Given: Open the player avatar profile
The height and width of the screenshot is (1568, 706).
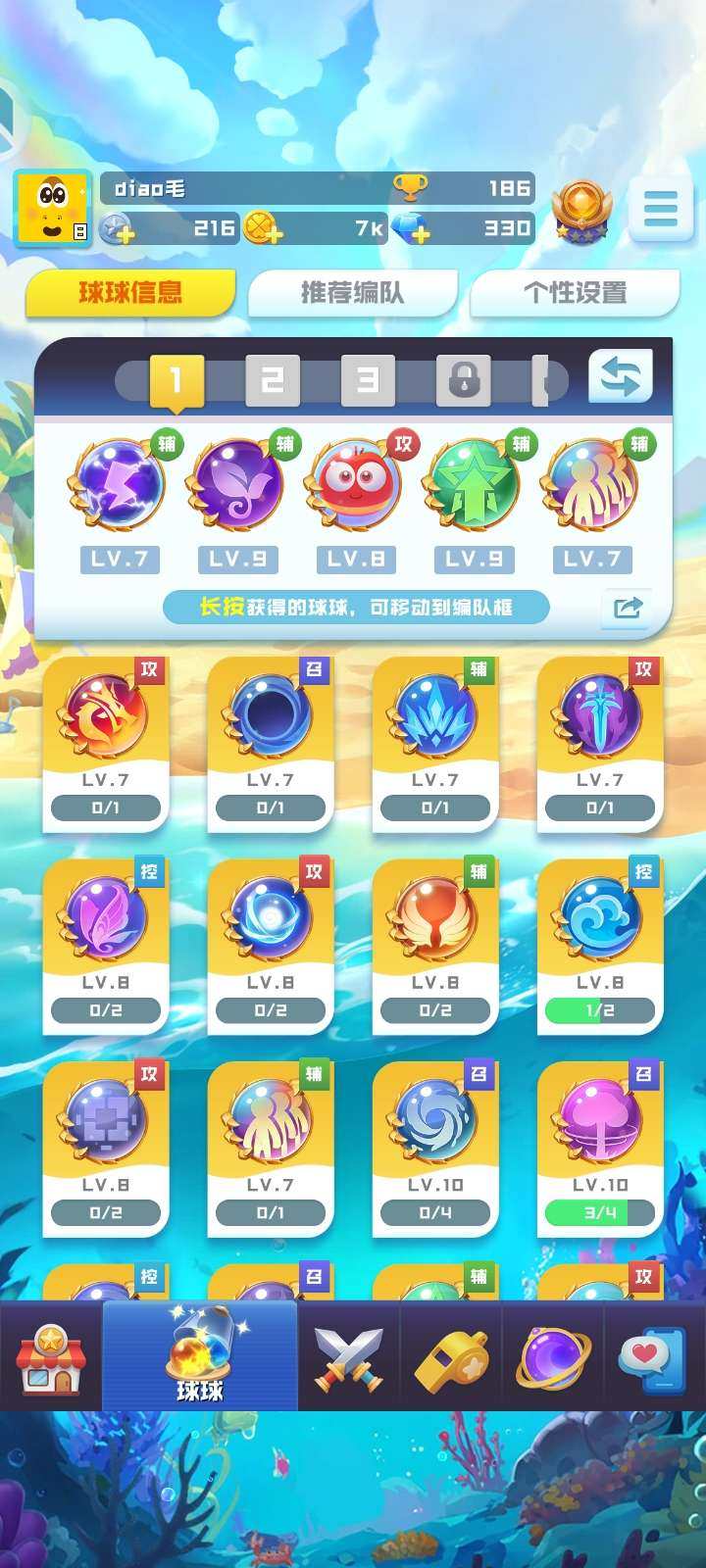Looking at the screenshot, I should [51, 208].
